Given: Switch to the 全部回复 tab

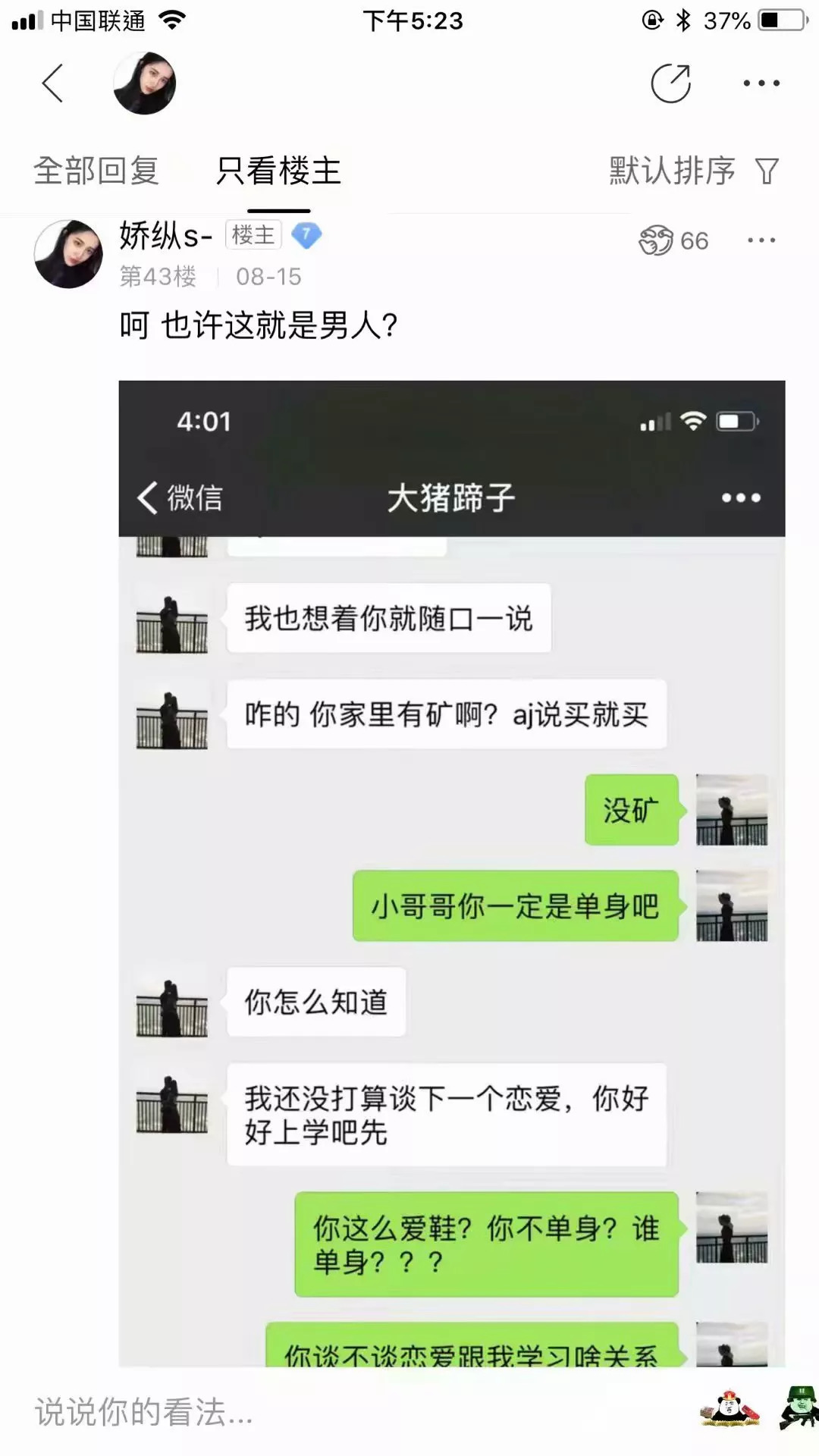Looking at the screenshot, I should point(96,171).
